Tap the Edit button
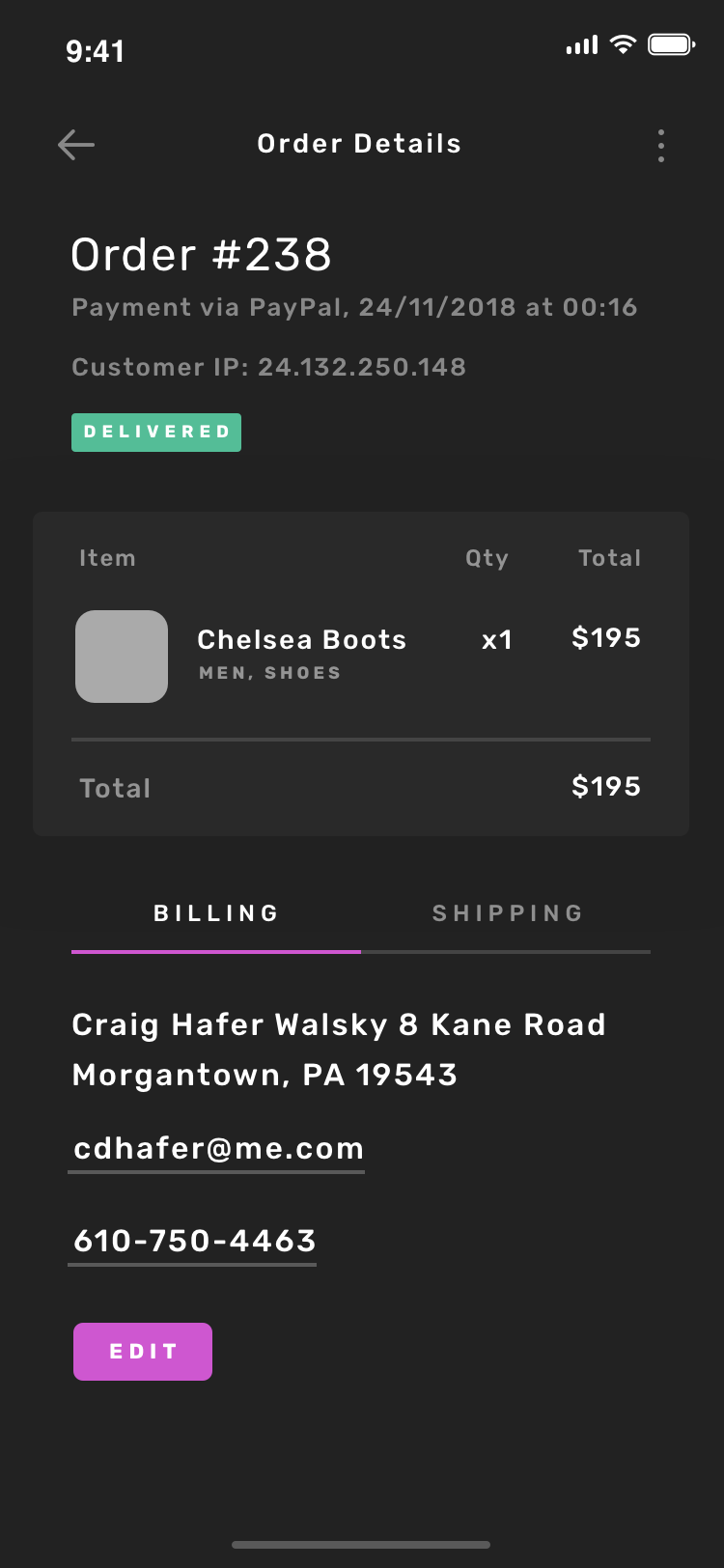 143,1352
